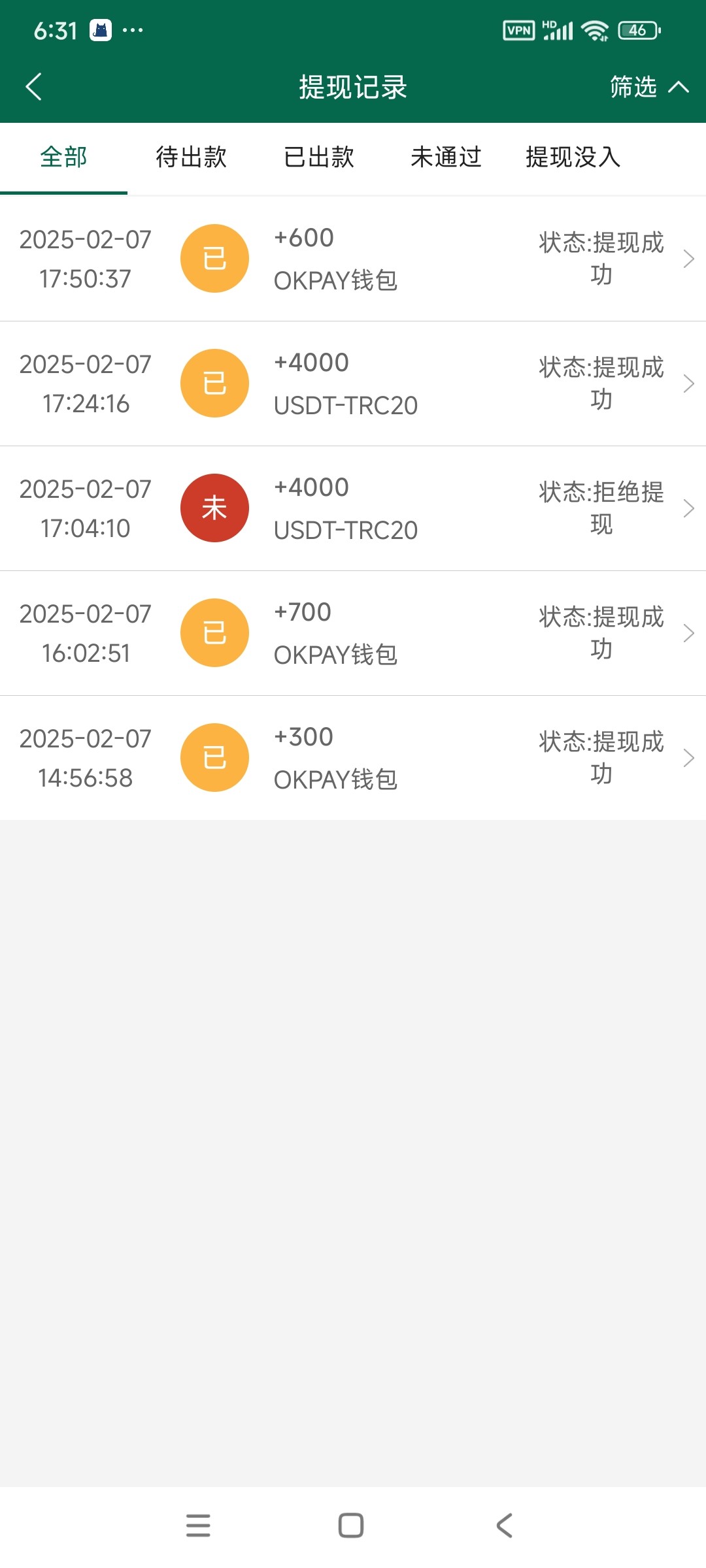
Task: Switch to the 已出款 tab
Action: (318, 157)
